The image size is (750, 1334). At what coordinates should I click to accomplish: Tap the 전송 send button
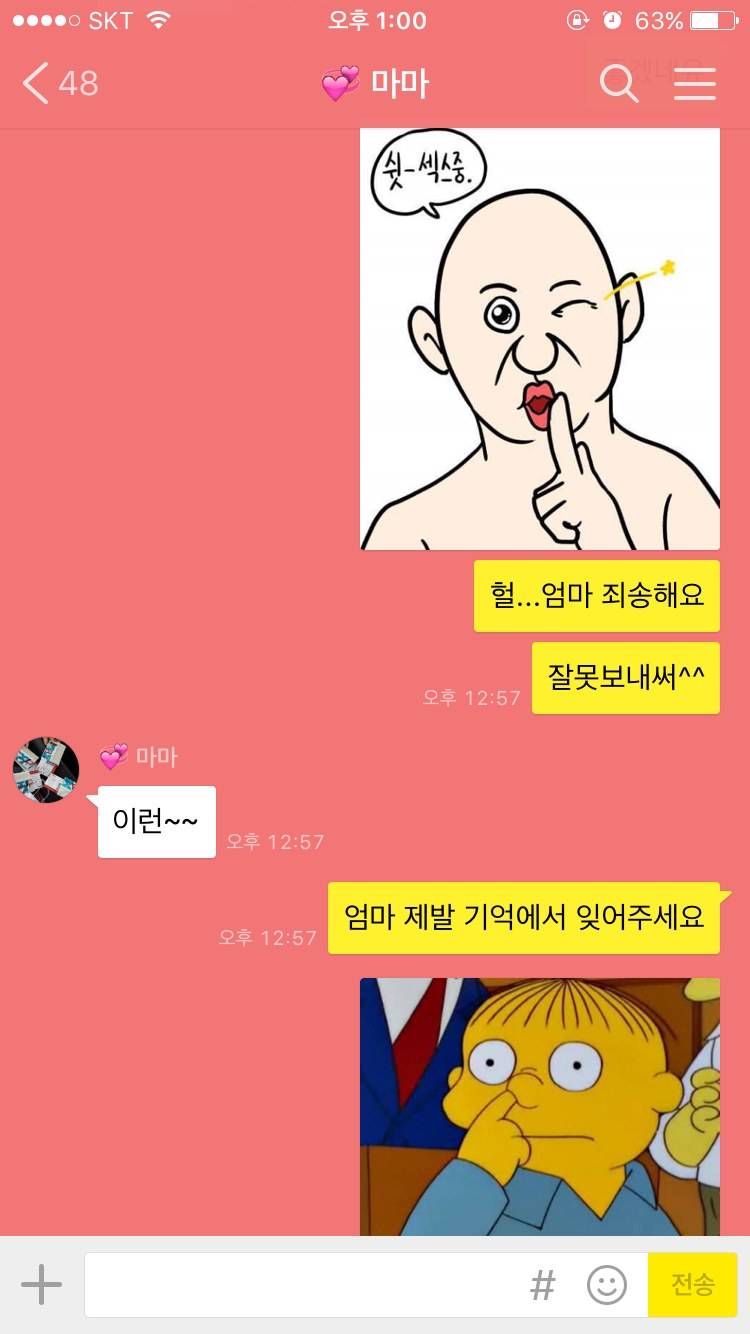pos(692,1285)
